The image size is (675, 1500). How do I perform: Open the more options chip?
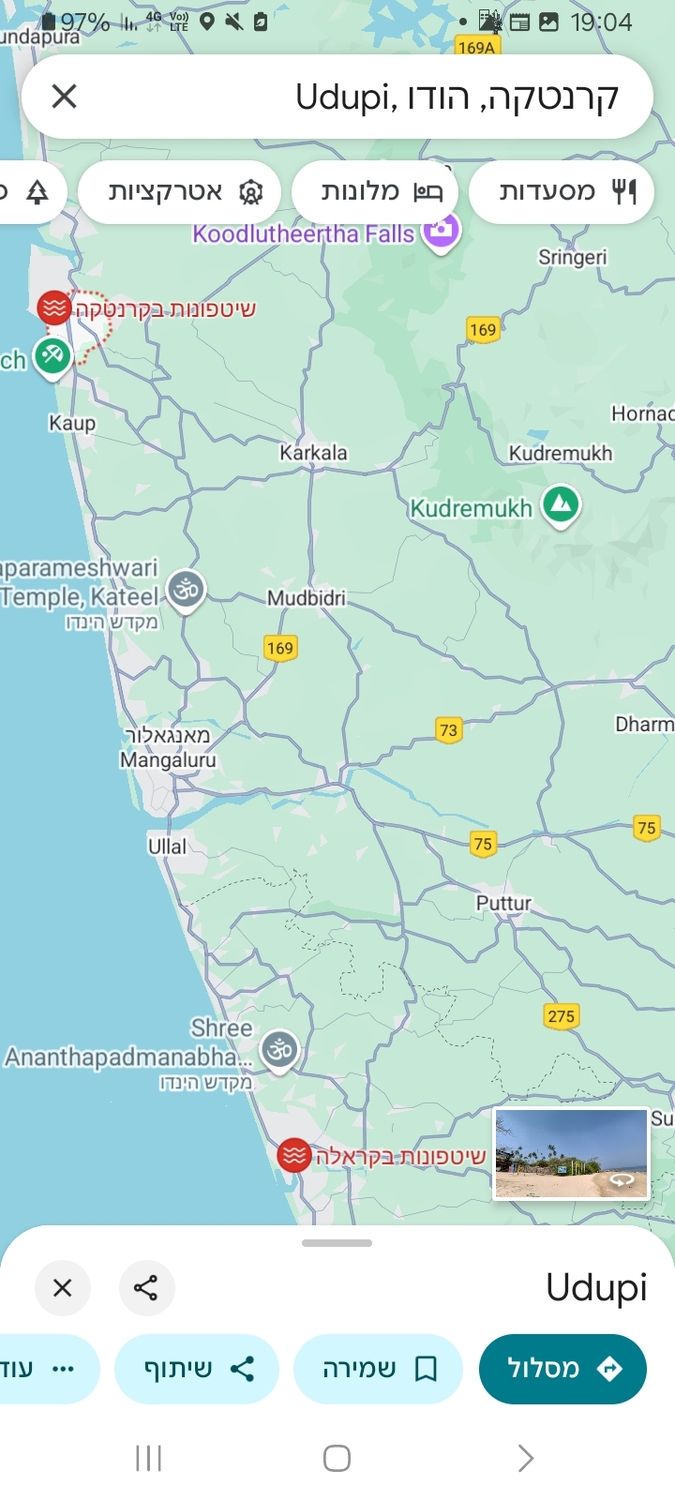click(48, 1369)
